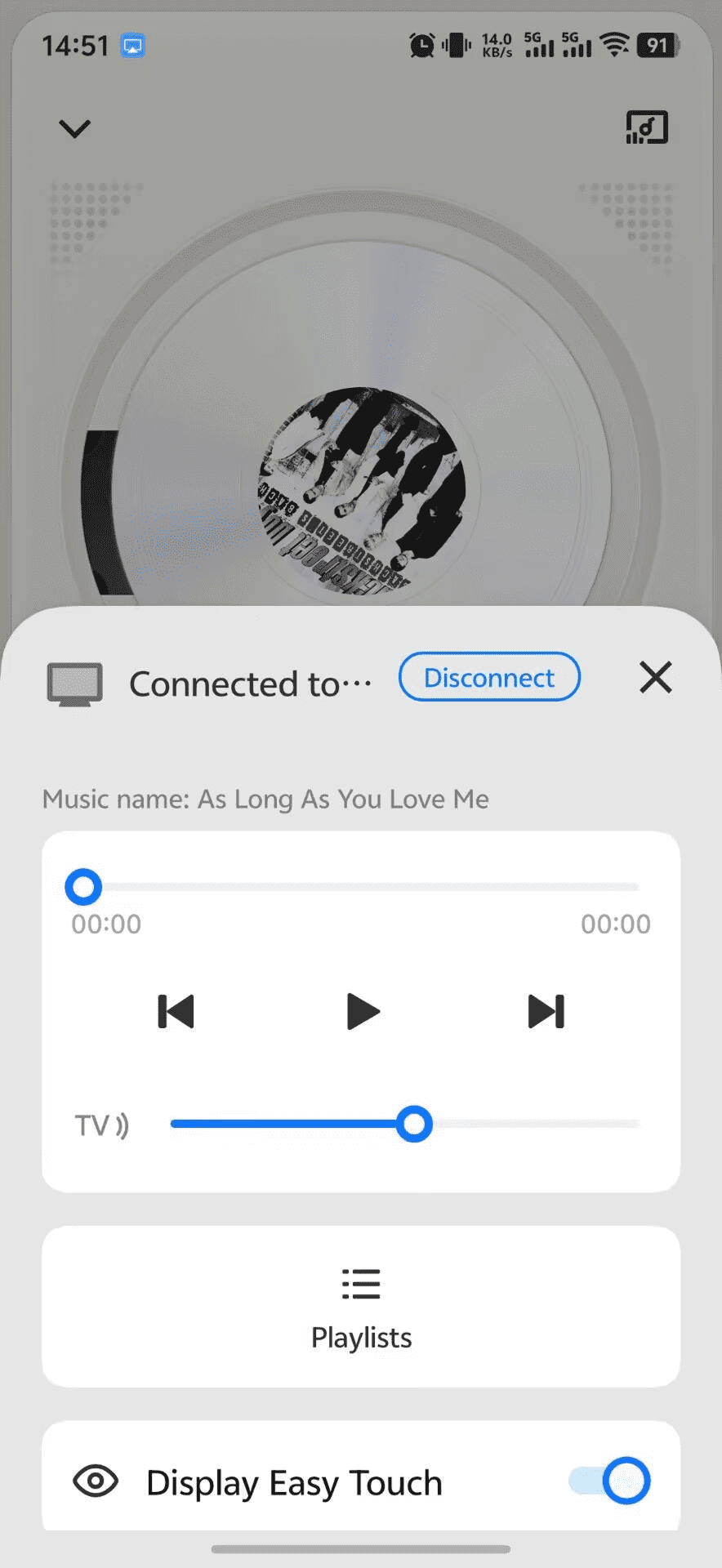Close the connection panel
Image resolution: width=722 pixels, height=1568 pixels.
tap(655, 677)
